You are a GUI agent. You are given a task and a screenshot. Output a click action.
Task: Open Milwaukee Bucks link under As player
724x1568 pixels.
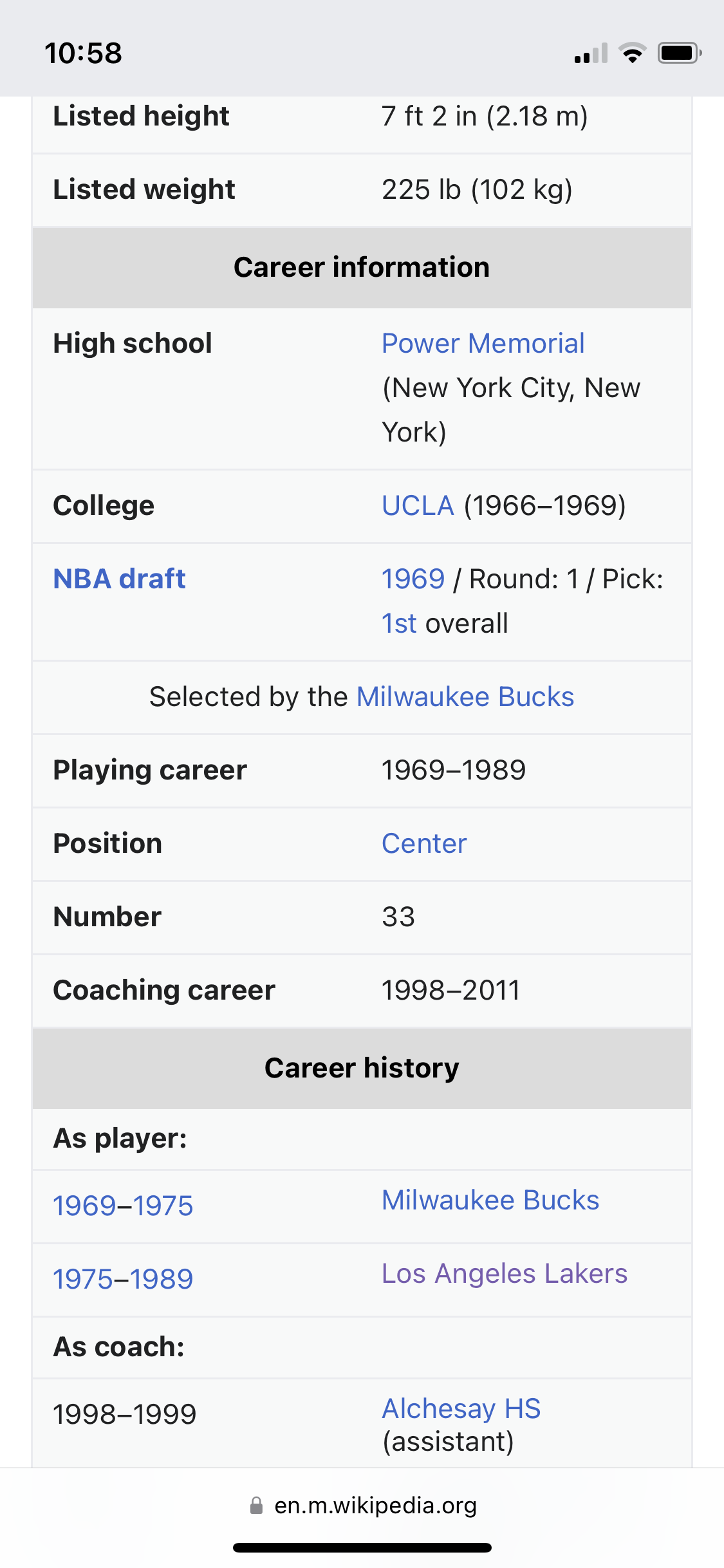coord(490,1200)
